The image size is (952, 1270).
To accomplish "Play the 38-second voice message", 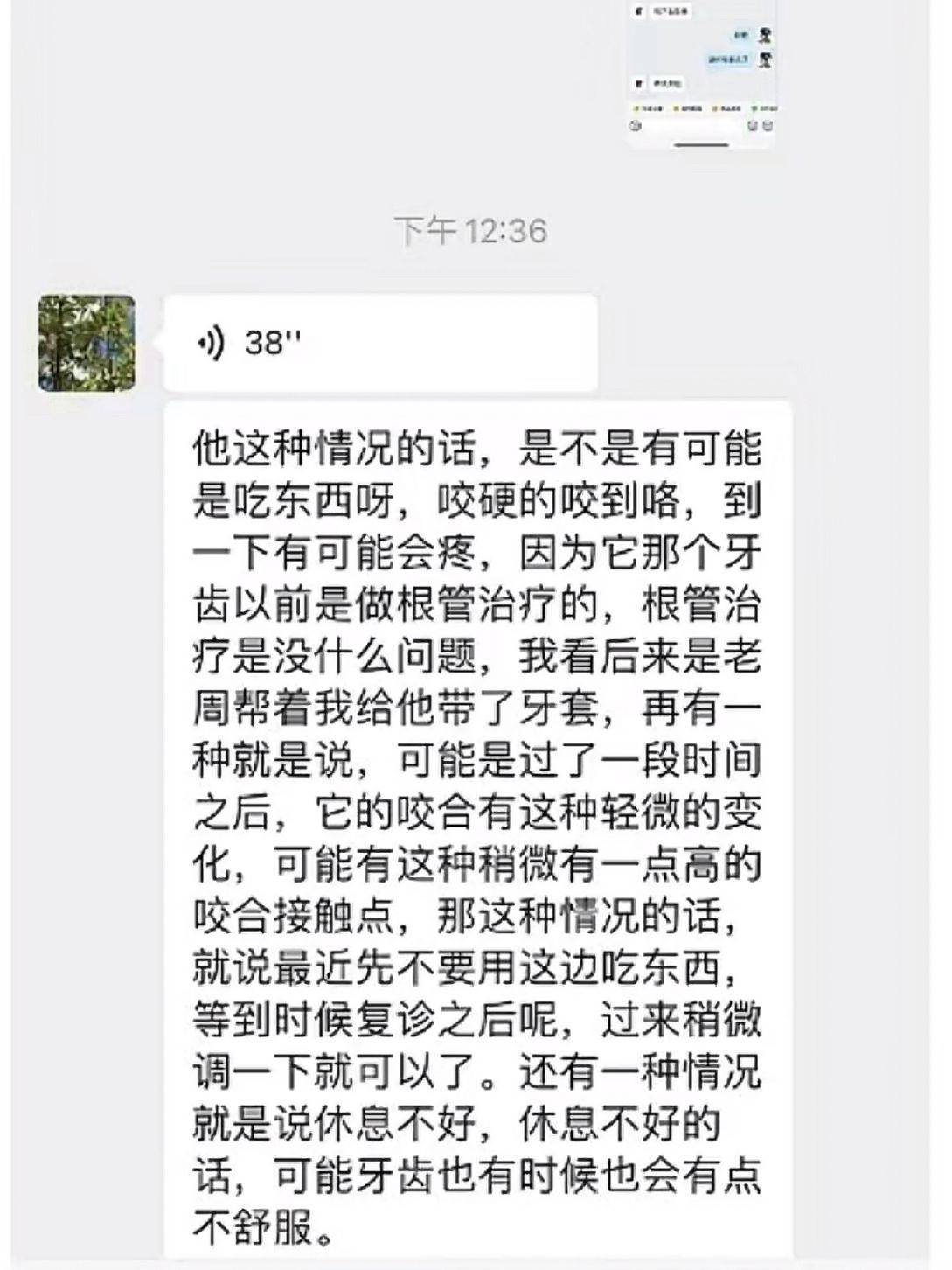I will click(x=380, y=343).
